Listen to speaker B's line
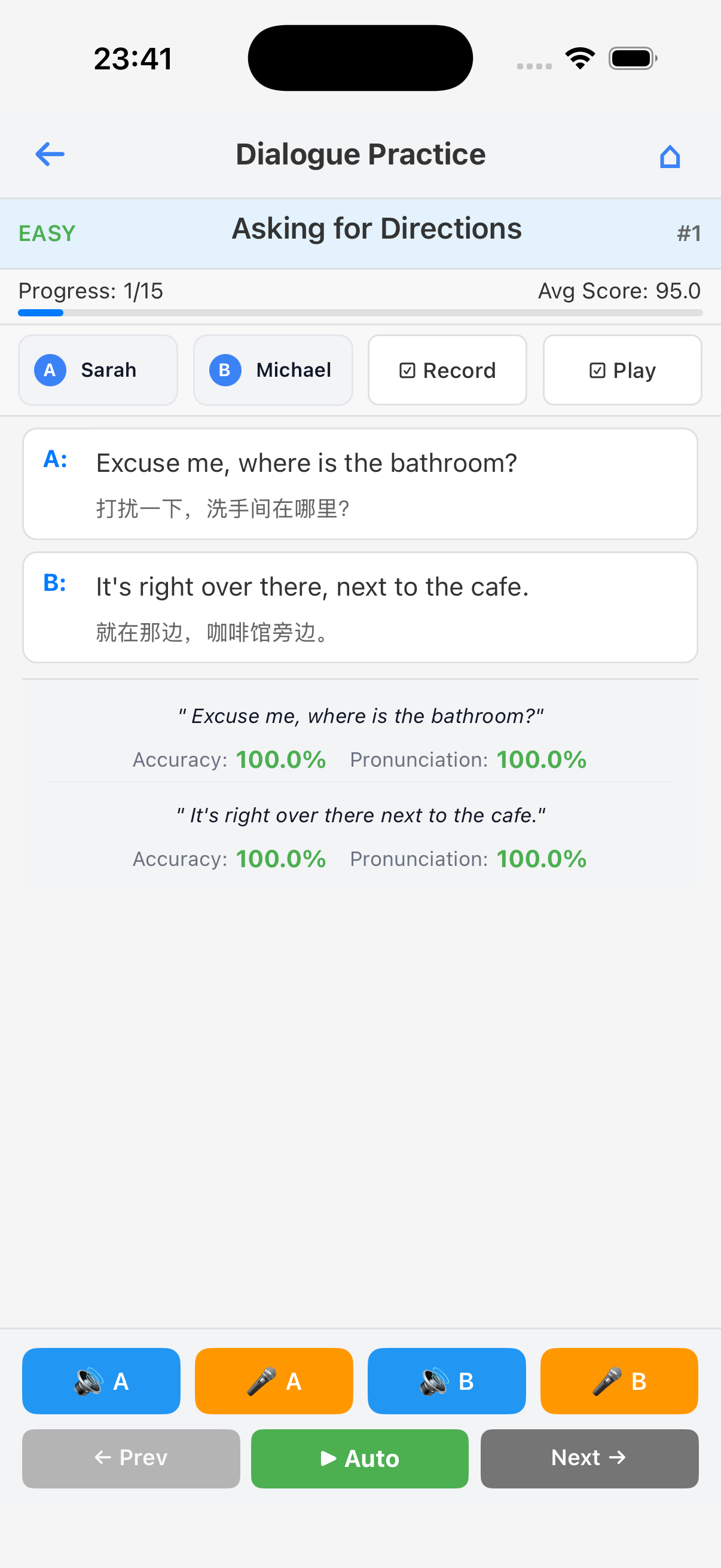The width and height of the screenshot is (721, 1568). (446, 1380)
